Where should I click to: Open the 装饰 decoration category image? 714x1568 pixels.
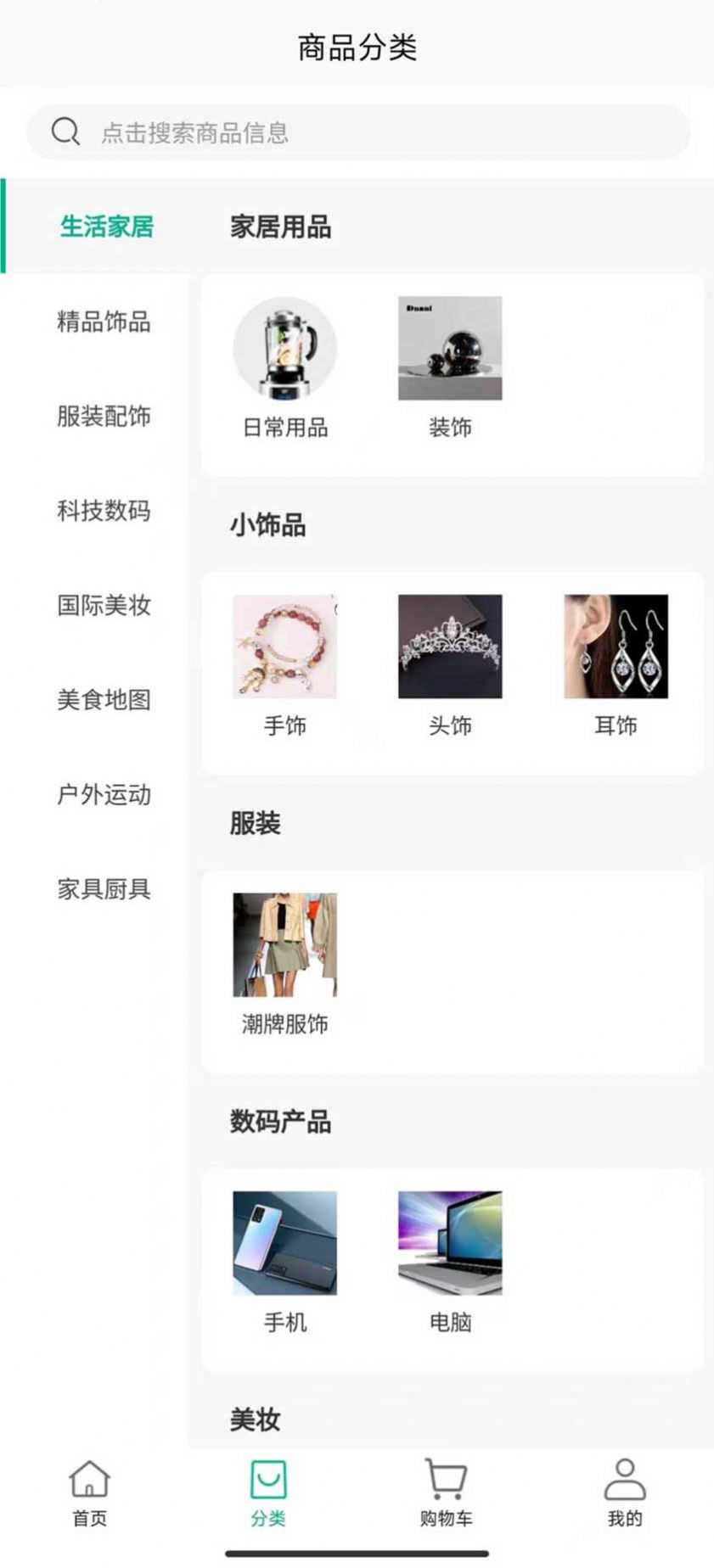coord(450,348)
